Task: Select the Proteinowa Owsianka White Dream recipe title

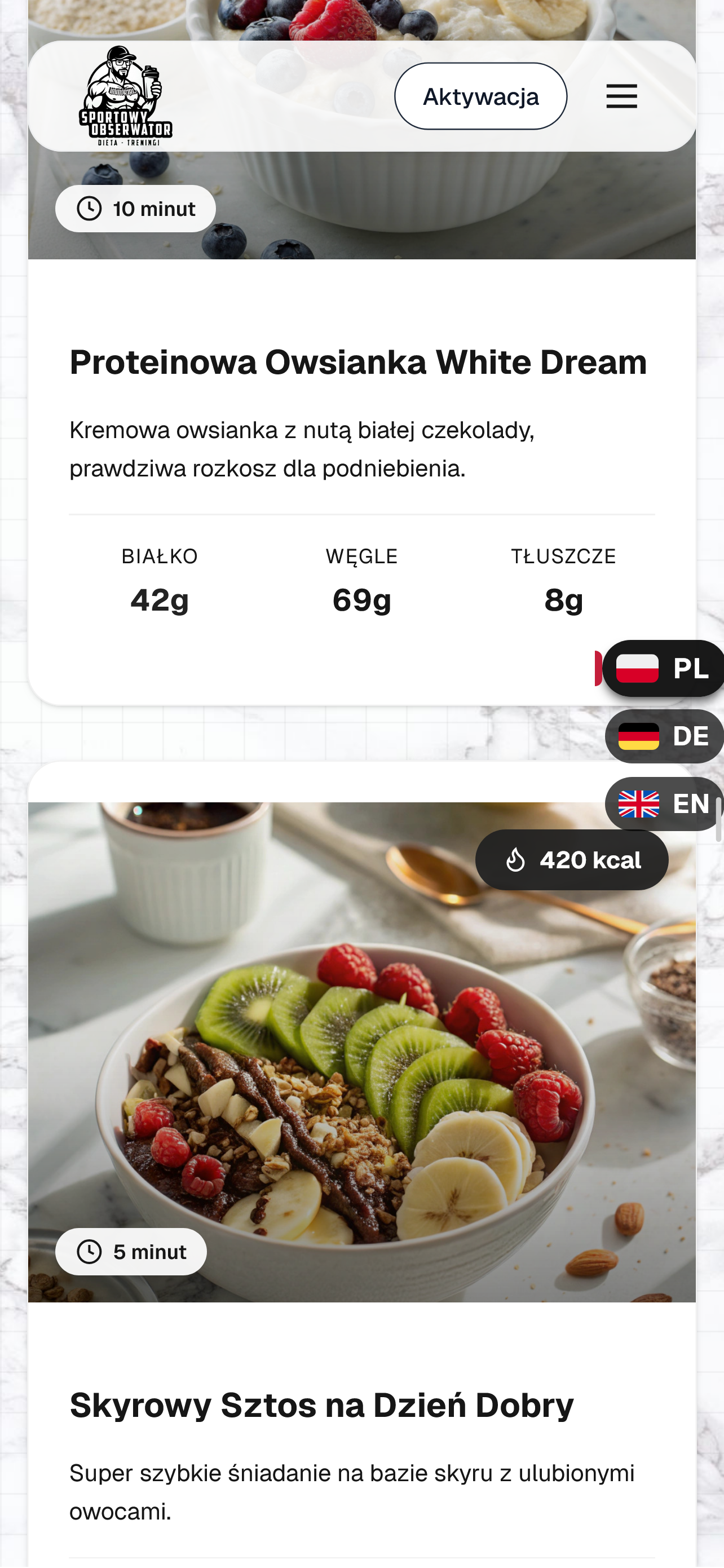Action: click(358, 361)
